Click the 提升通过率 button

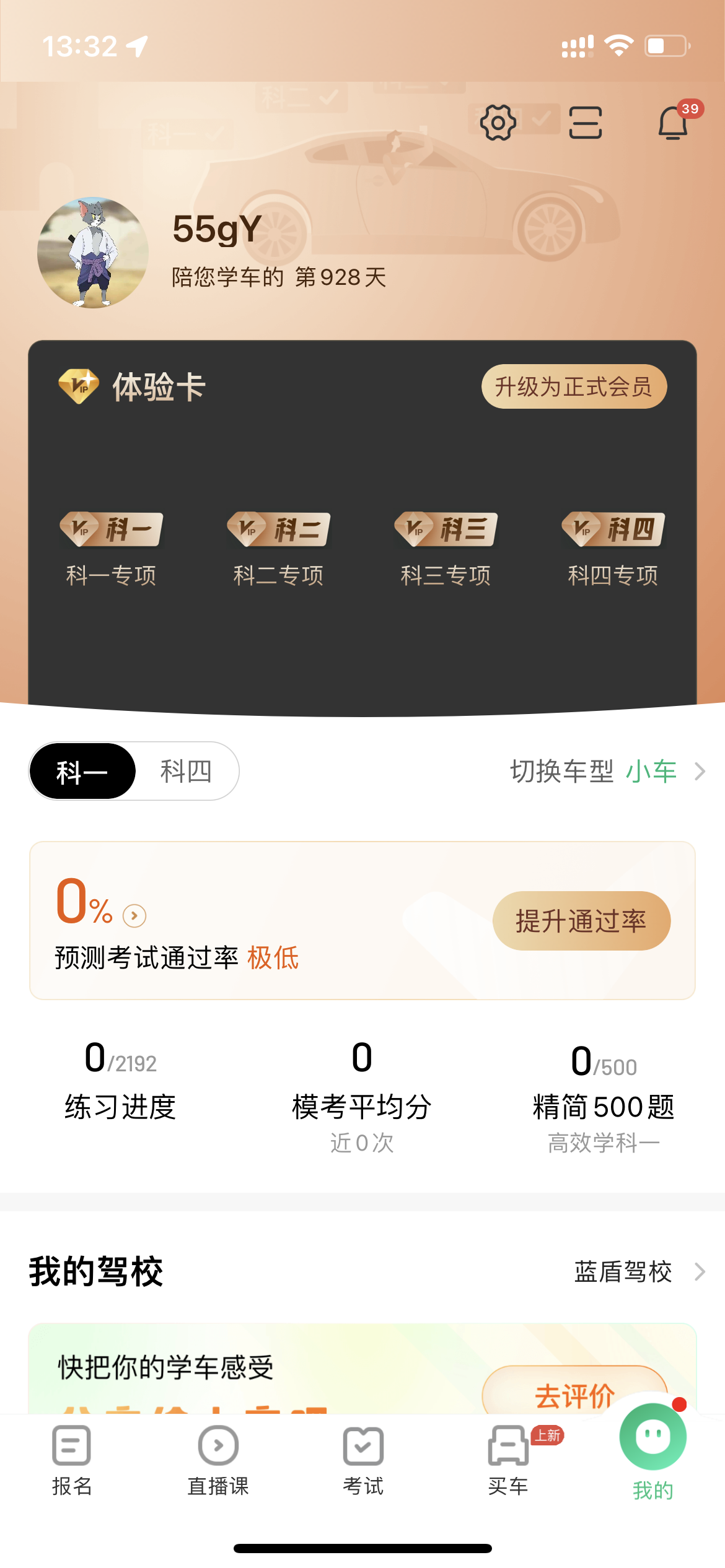[581, 920]
